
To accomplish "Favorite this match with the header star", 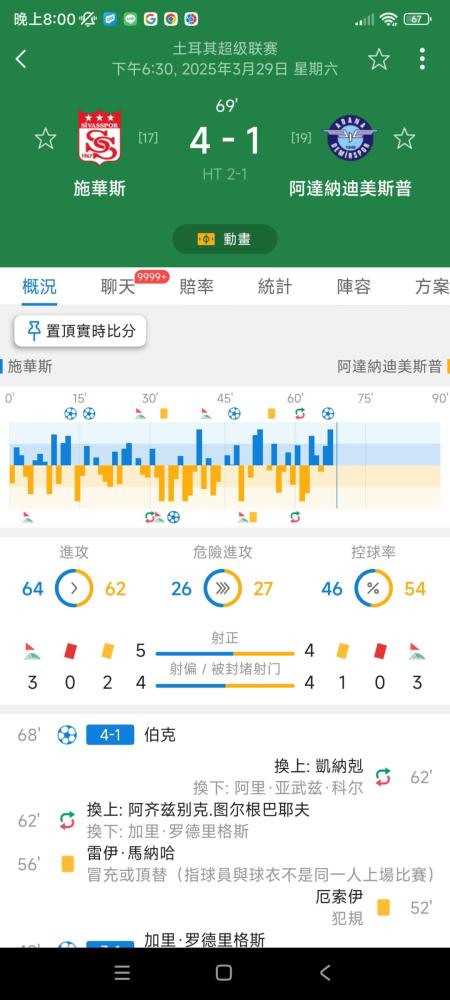I will 379,59.
